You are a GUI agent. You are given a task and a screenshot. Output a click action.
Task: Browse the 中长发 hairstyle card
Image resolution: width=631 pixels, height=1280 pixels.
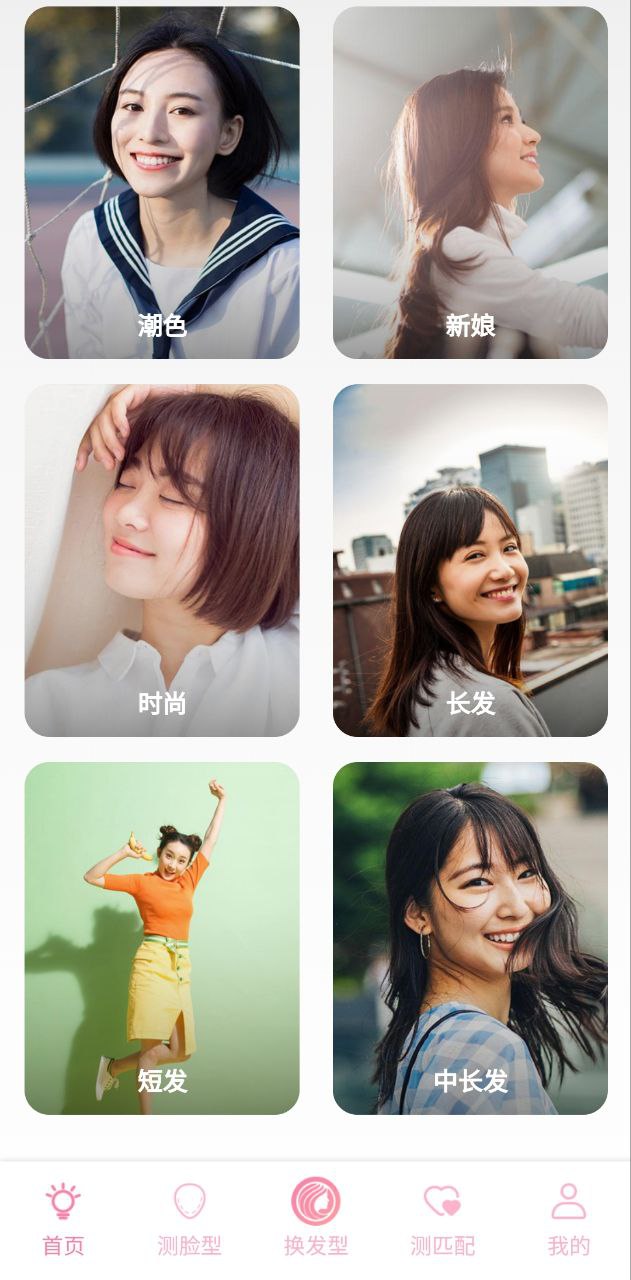pyautogui.click(x=470, y=938)
